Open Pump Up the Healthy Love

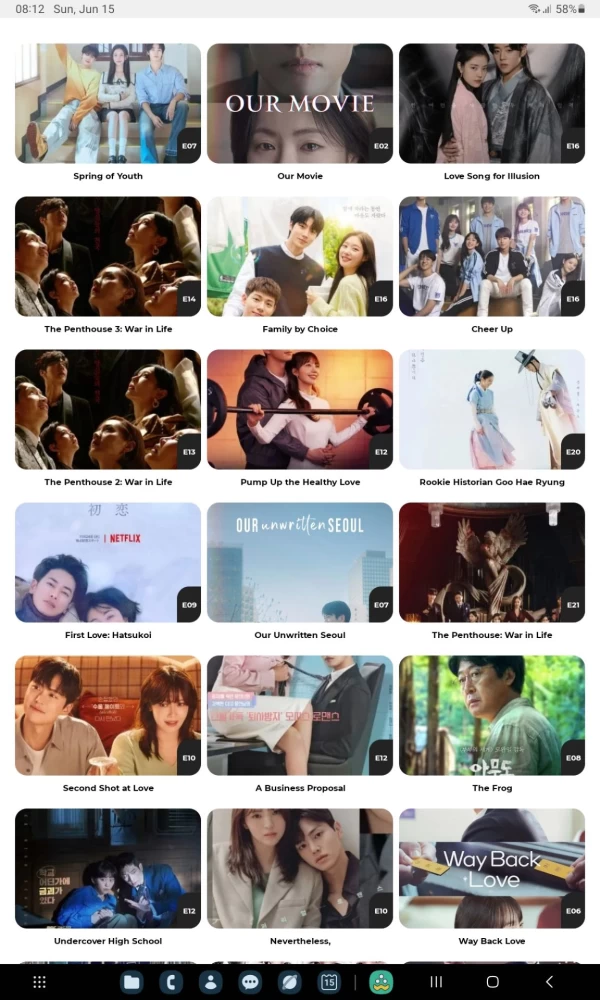(x=300, y=409)
